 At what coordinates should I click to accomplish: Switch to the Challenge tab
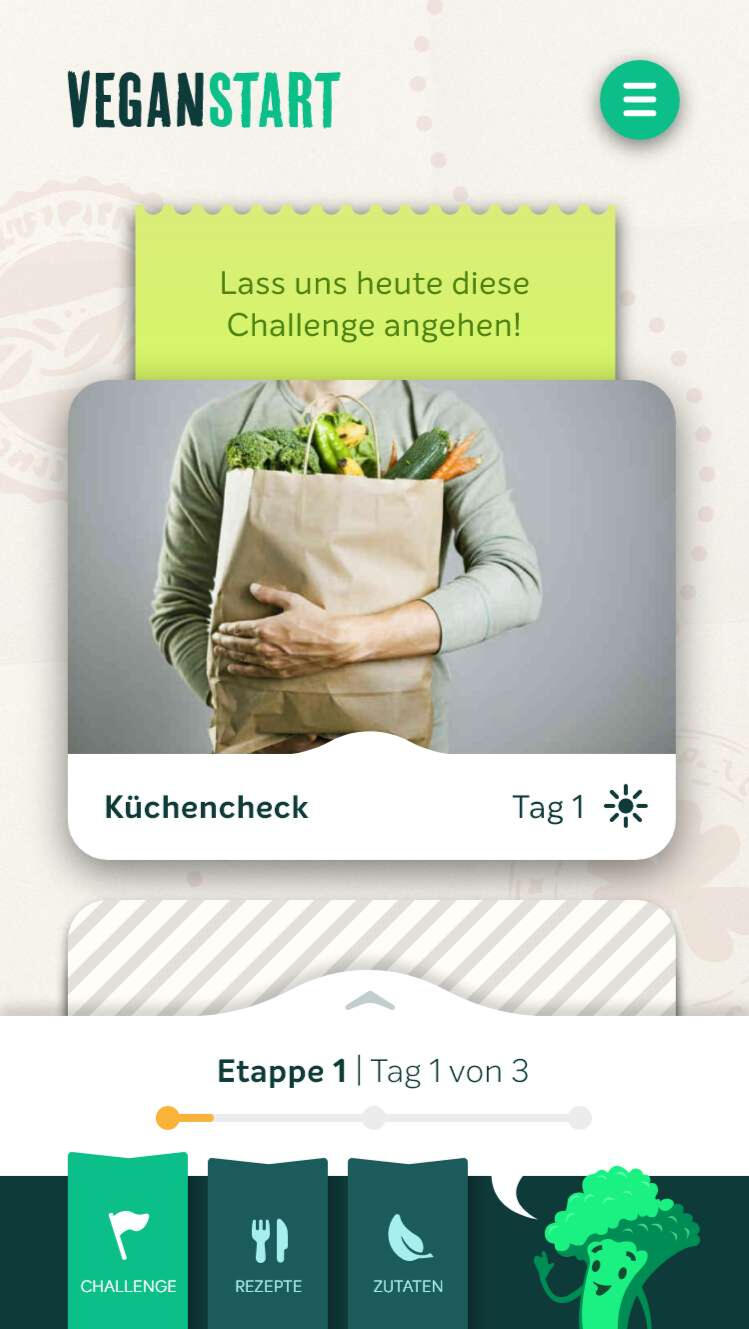click(x=128, y=1241)
